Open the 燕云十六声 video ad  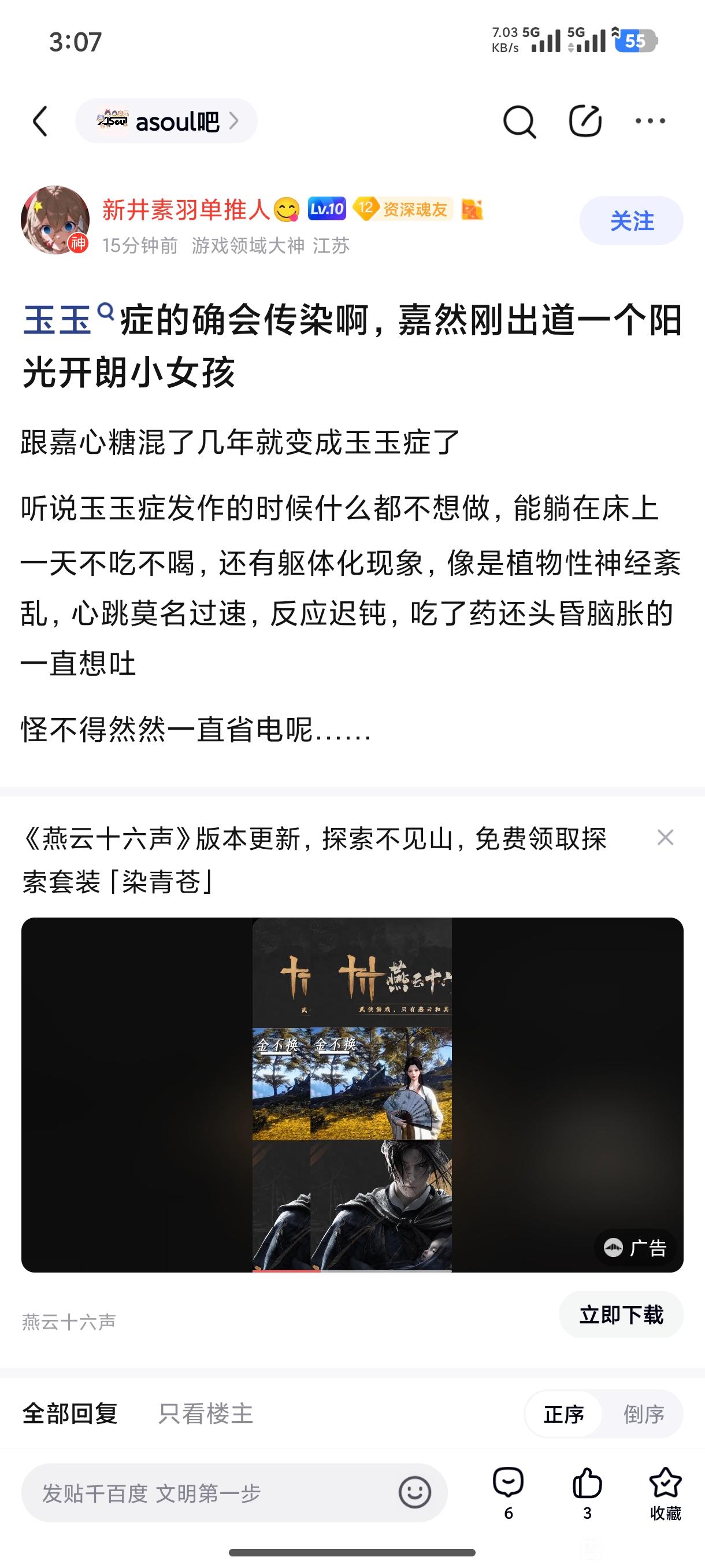click(x=352, y=1094)
